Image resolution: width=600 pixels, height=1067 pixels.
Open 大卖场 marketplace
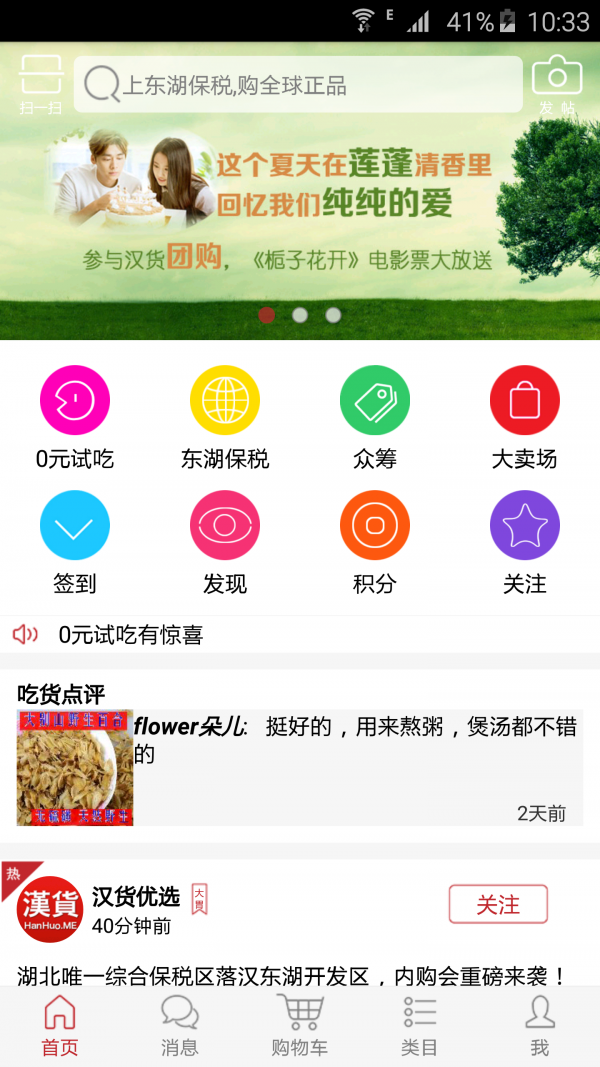525,415
